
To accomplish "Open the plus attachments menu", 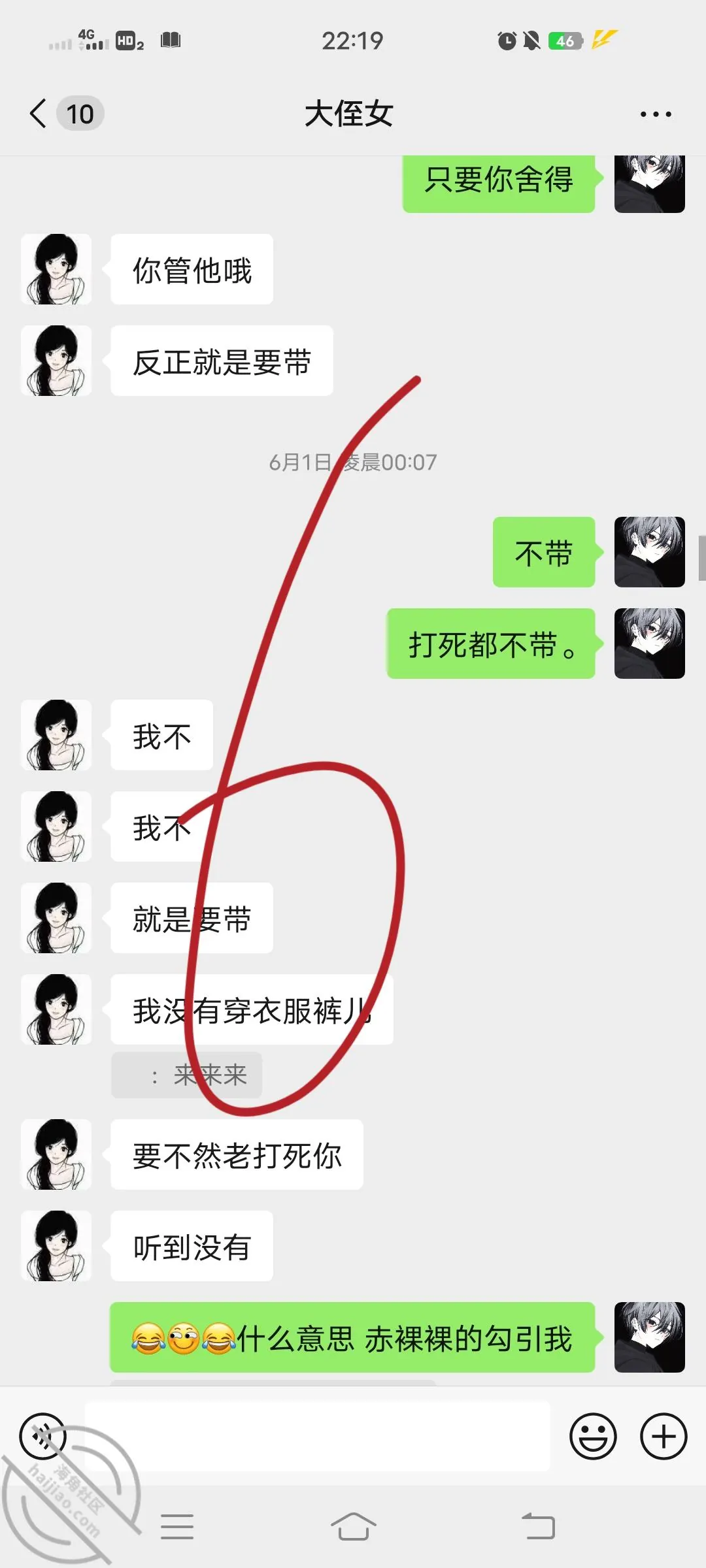I will click(x=664, y=1436).
